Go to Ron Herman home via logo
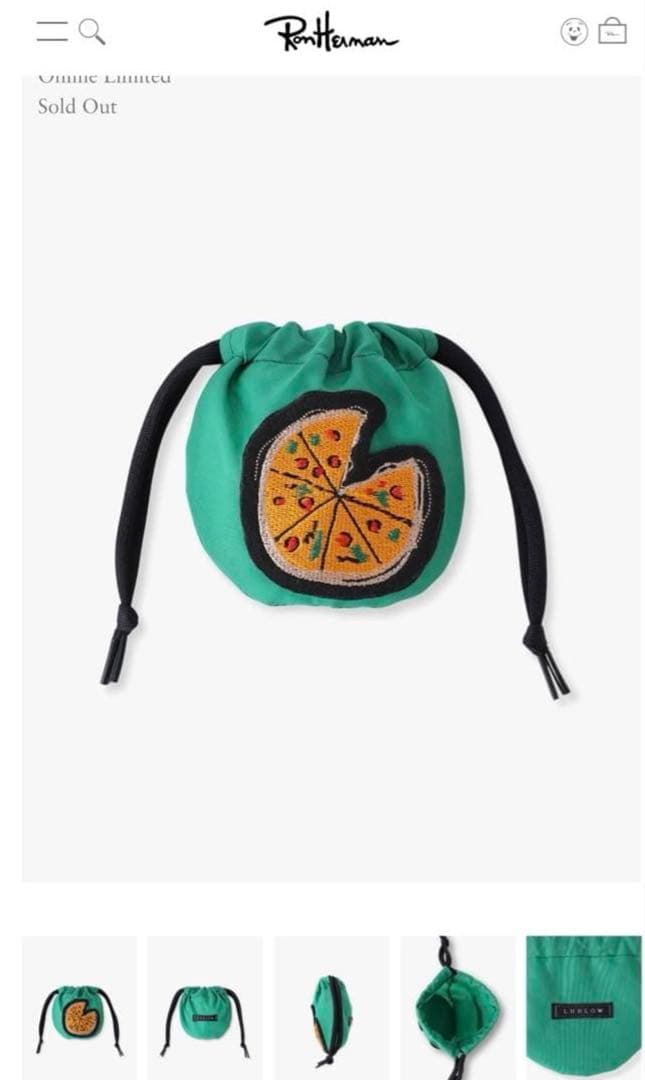Image resolution: width=645 pixels, height=1080 pixels. (x=331, y=32)
